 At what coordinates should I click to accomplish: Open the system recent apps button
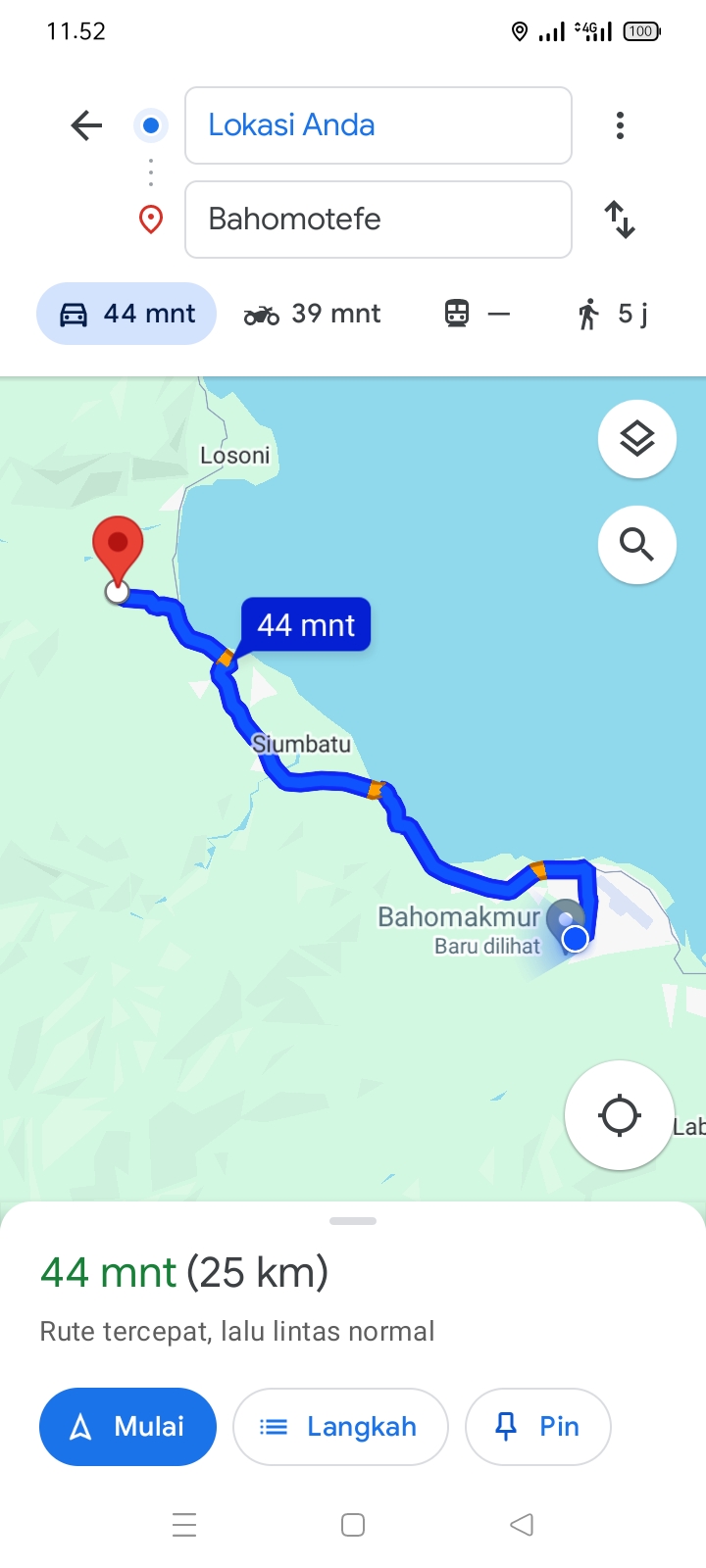(x=184, y=1525)
